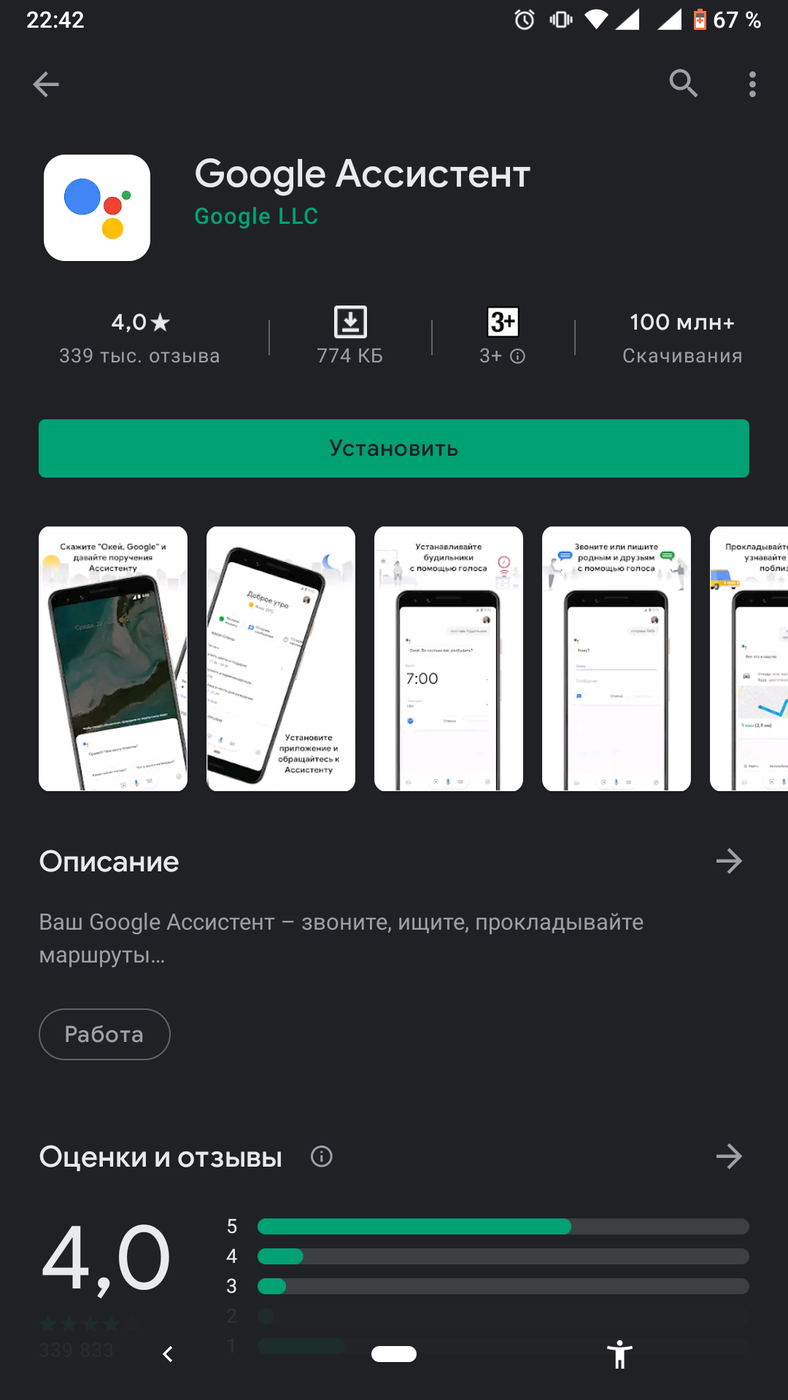Tap the system home pill

point(394,1354)
